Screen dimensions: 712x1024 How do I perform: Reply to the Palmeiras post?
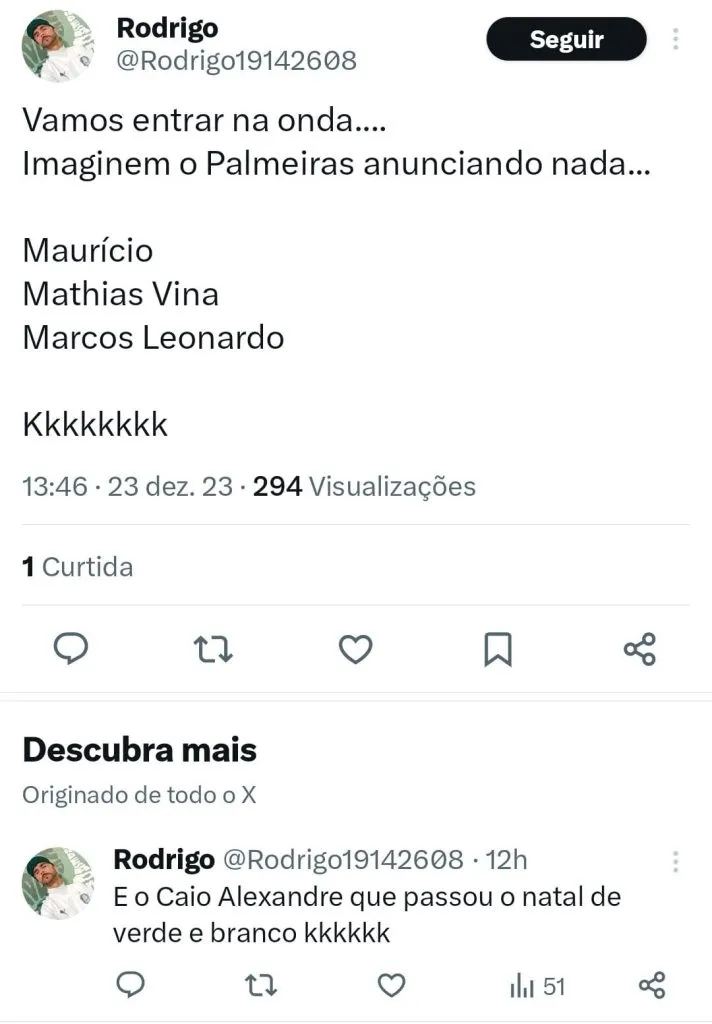[70, 650]
